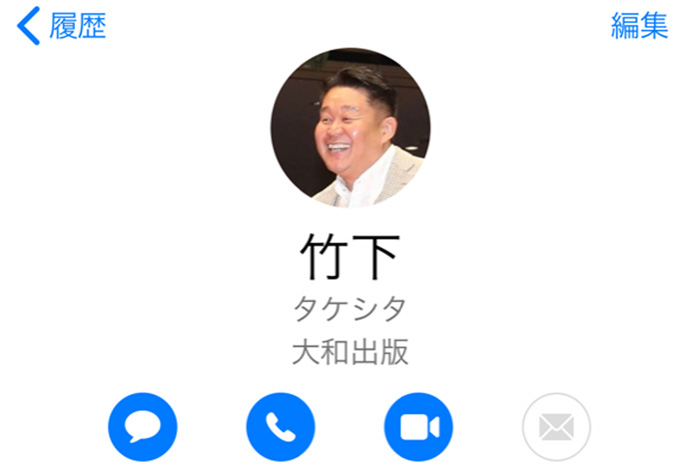
Task: Start a video call with 竹下
Action: pyautogui.click(x=418, y=427)
